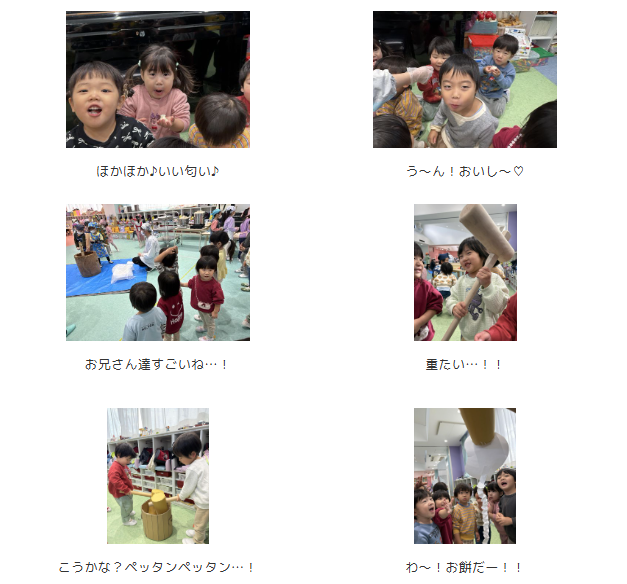
Task: View the photo captioned わ〜！お餅だー！！
Action: [x=465, y=475]
